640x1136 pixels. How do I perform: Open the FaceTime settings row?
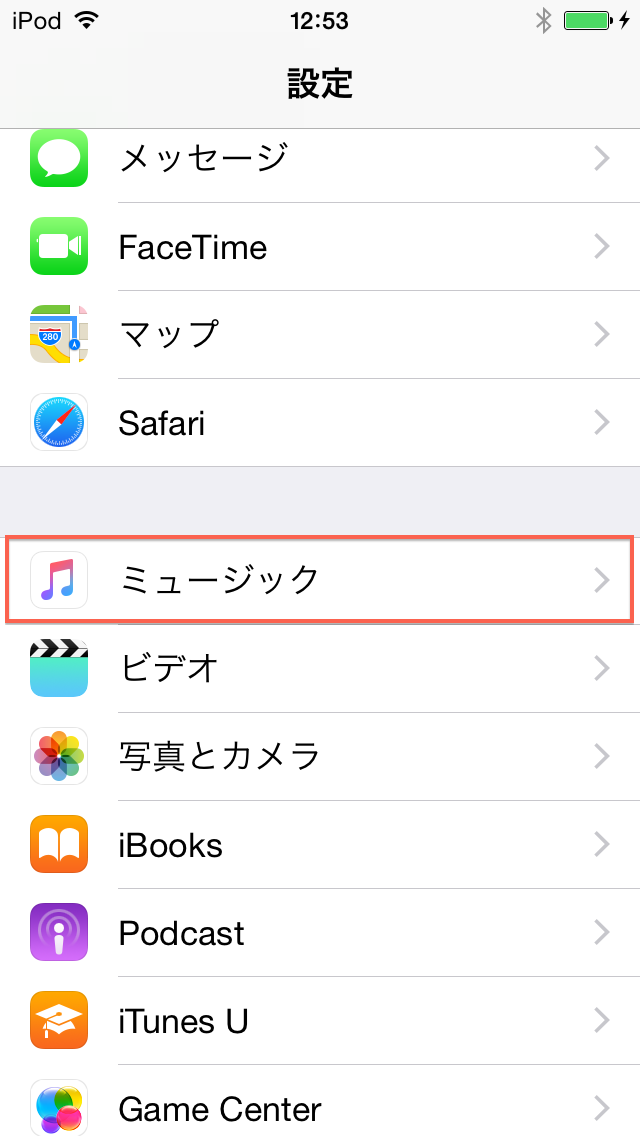320,247
